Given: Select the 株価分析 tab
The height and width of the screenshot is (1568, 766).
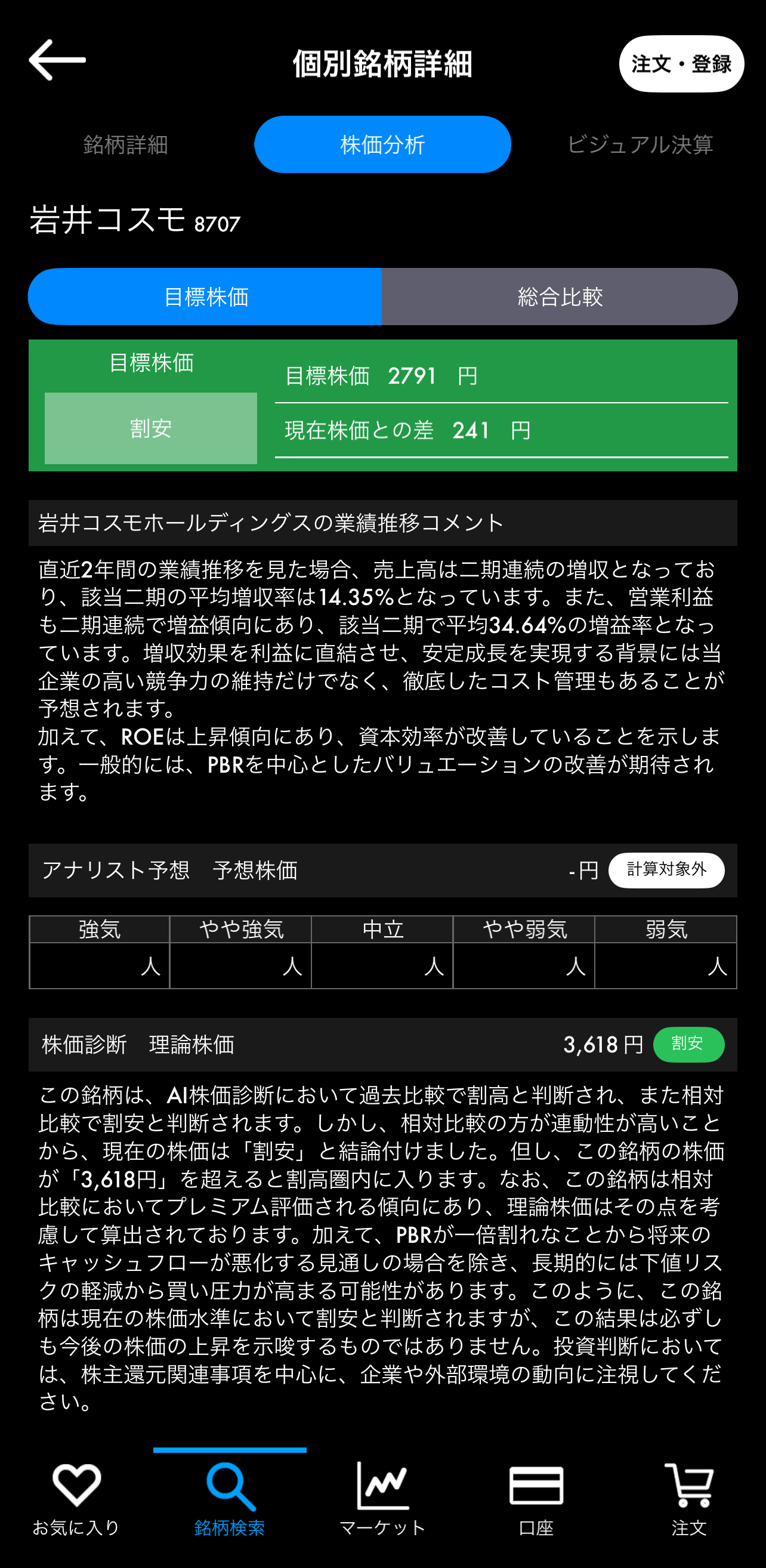Looking at the screenshot, I should [x=382, y=145].
